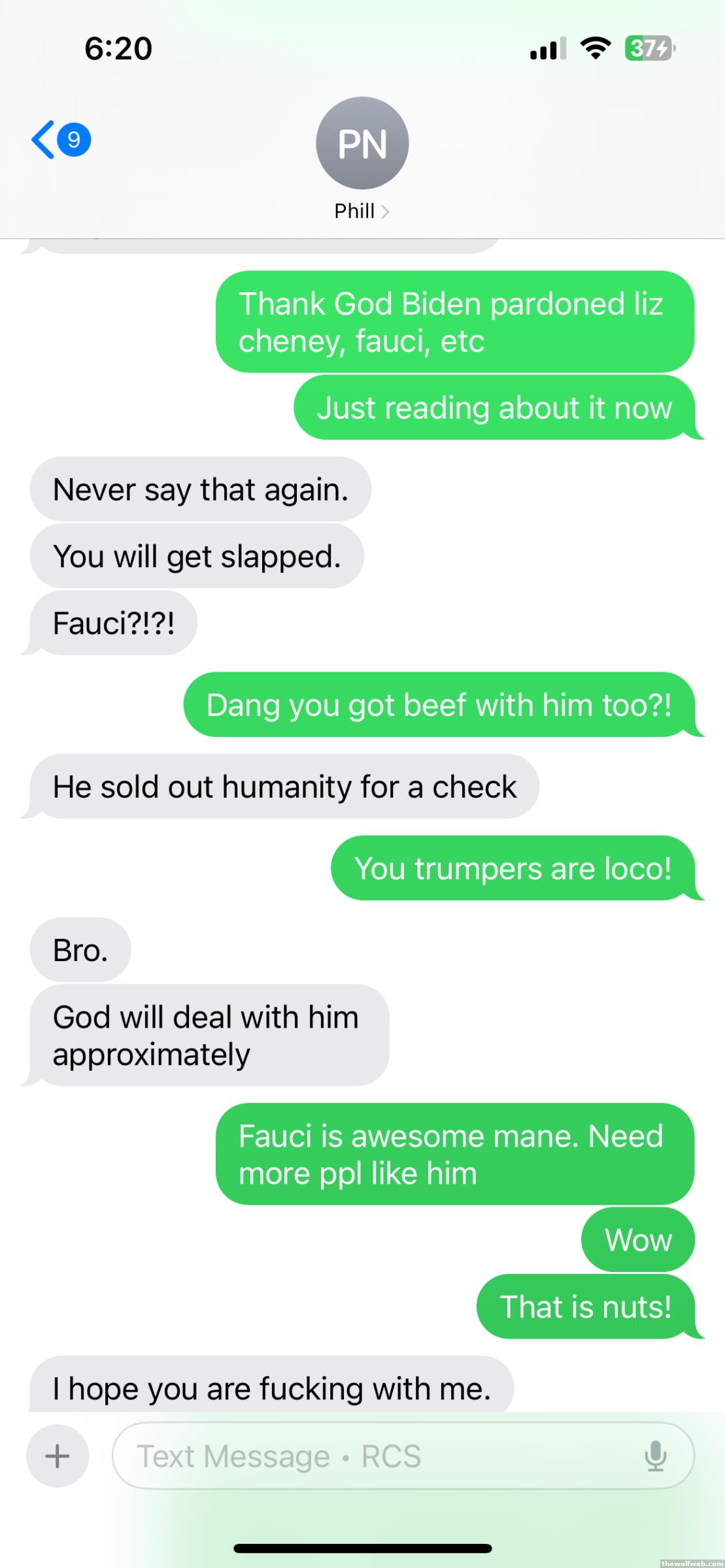The height and width of the screenshot is (1568, 725).
Task: Start voice dictation with the microphone
Action: point(655,1456)
